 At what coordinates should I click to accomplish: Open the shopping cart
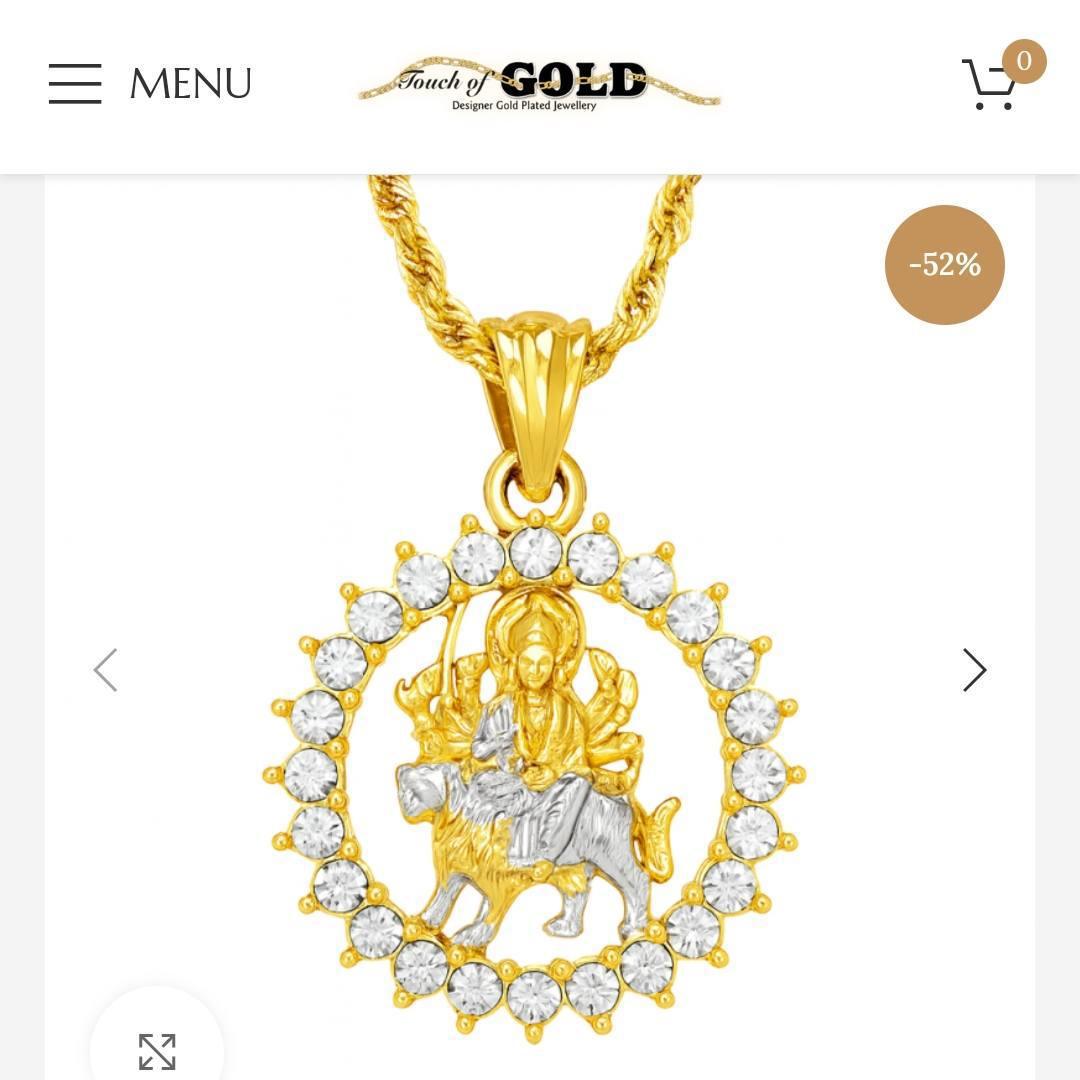(x=992, y=84)
